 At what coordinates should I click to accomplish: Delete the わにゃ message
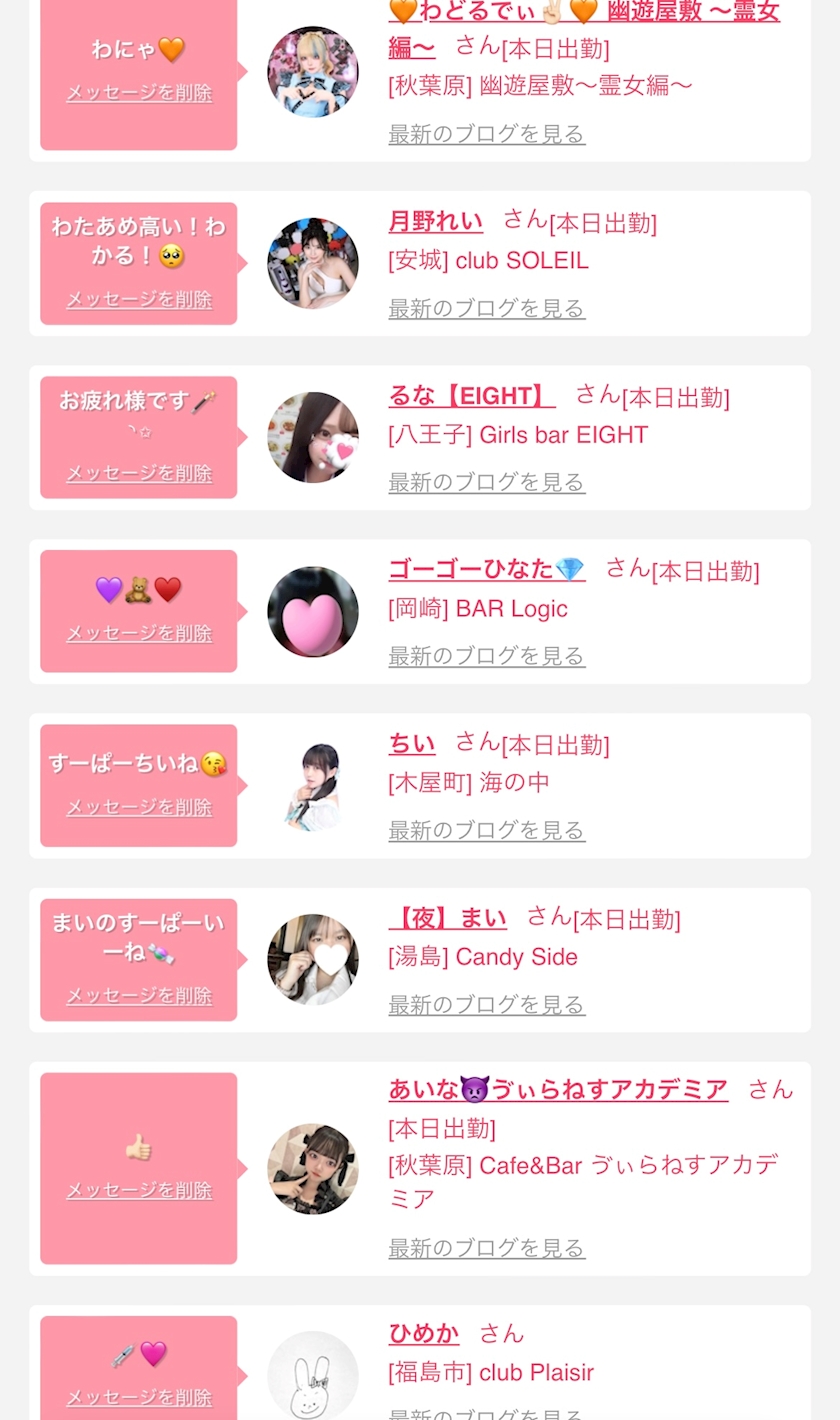139,93
